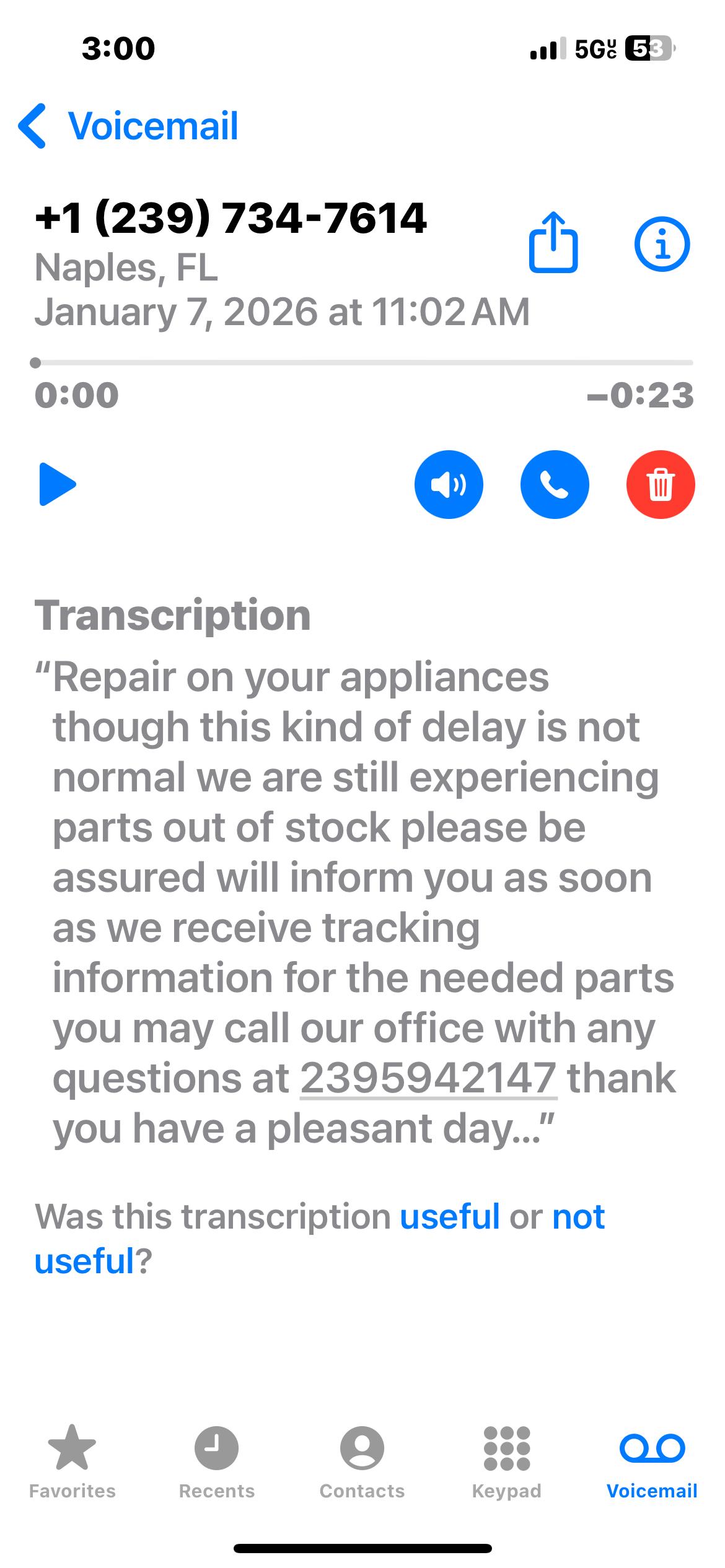This screenshot has height=1568, width=725.
Task: Tap the phone number 2395942147 in the transcription
Action: 428,1078
